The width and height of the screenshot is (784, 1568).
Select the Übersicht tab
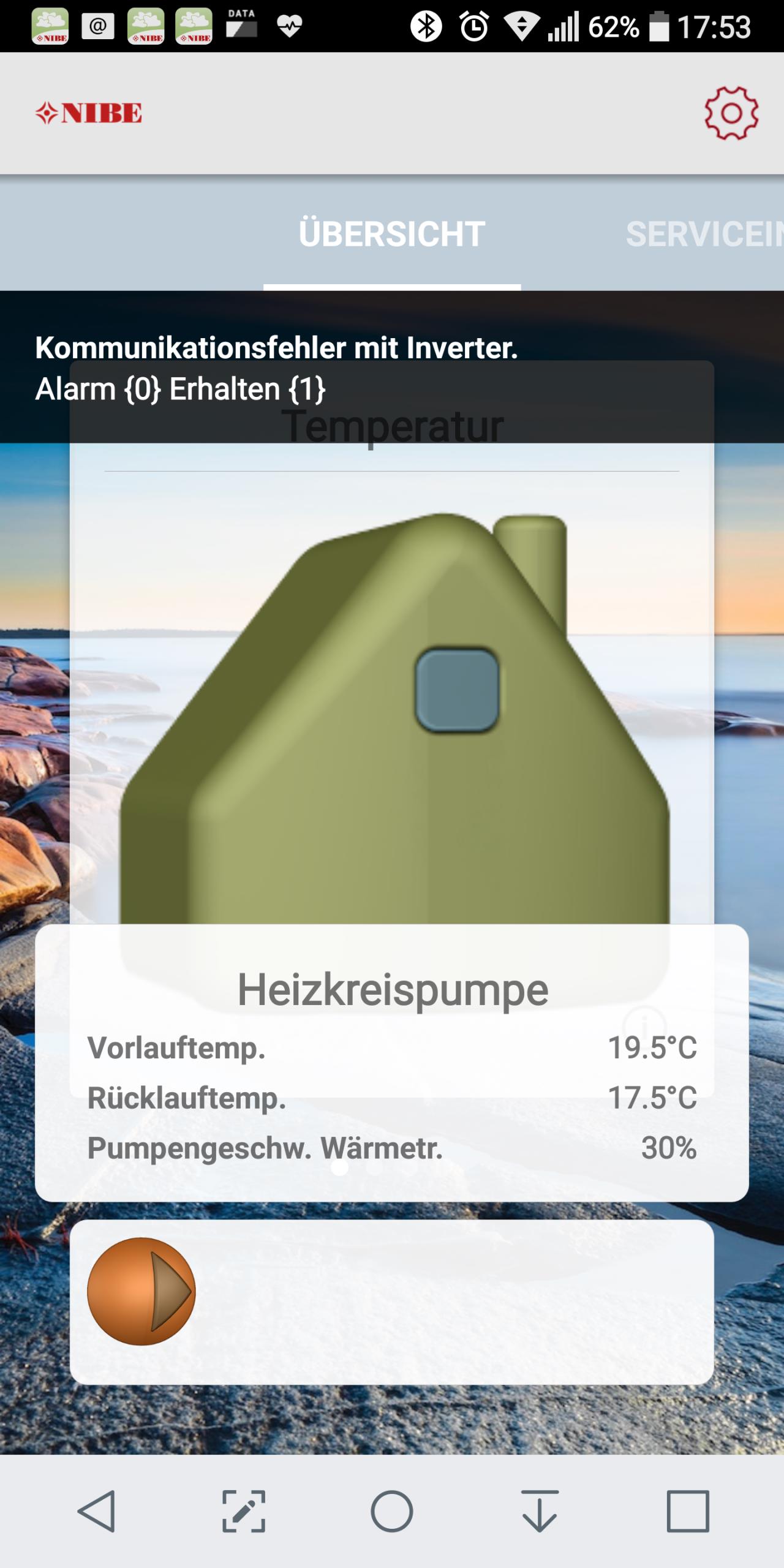pyautogui.click(x=392, y=234)
